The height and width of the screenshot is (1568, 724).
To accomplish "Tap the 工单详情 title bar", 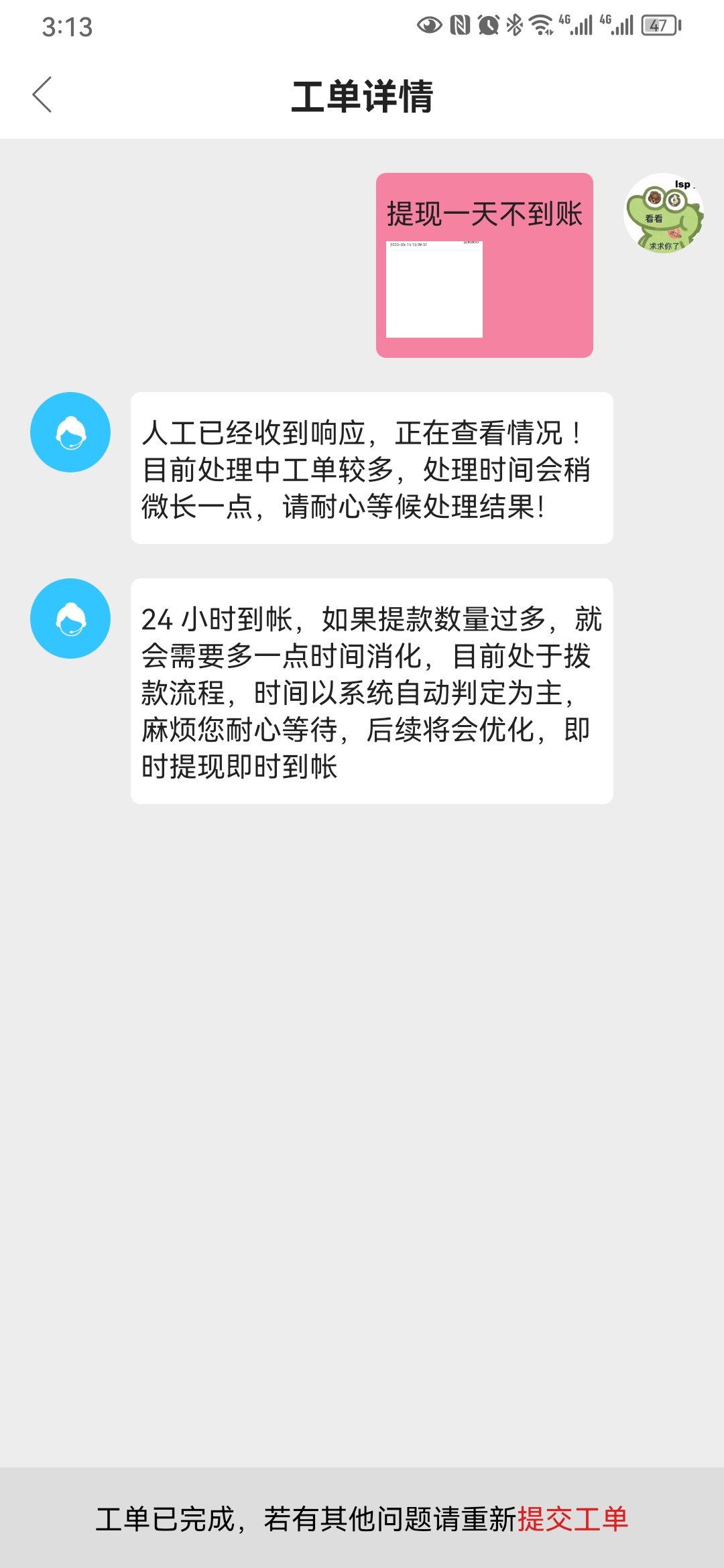I will pos(362,95).
